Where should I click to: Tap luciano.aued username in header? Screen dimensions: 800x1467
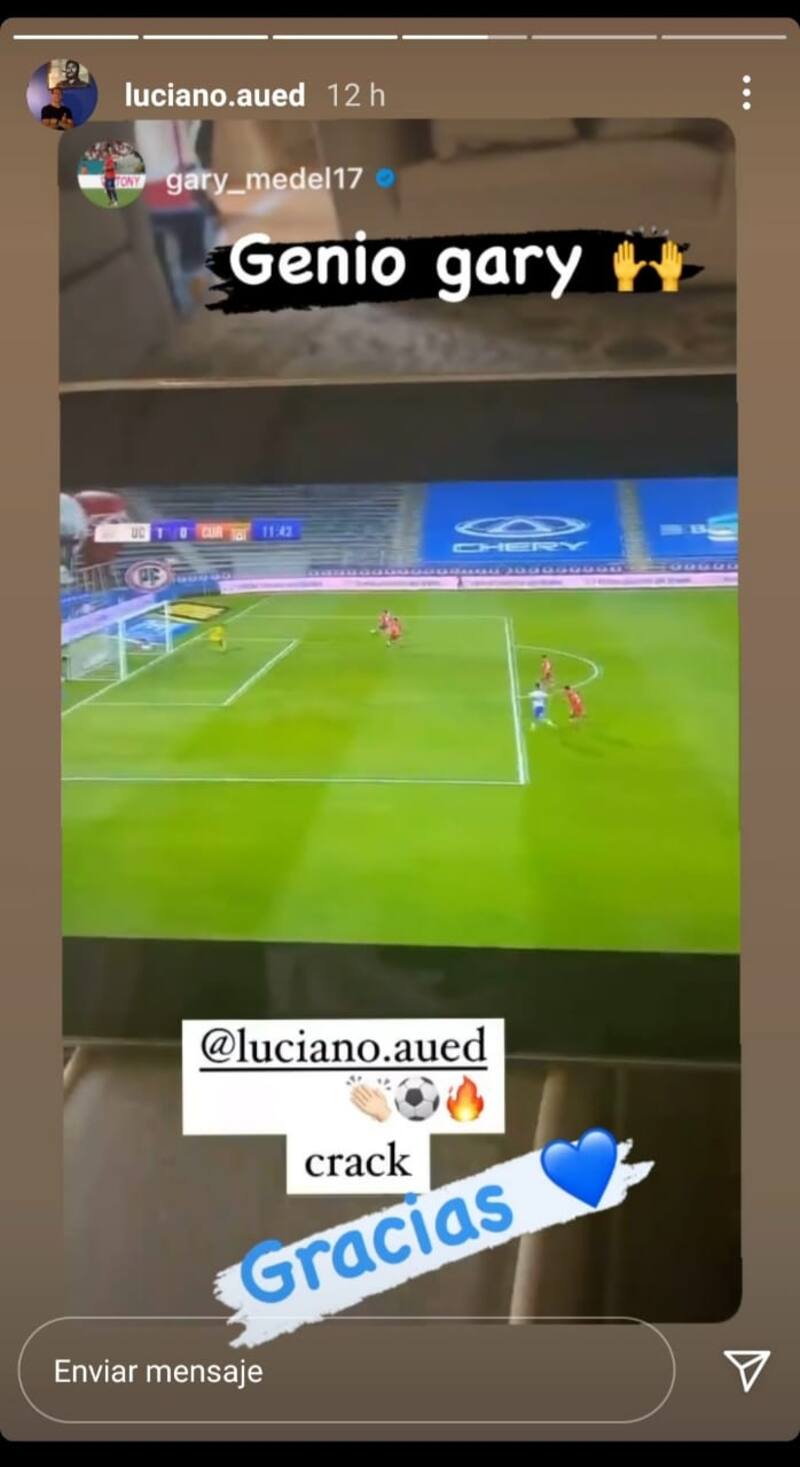tap(215, 95)
